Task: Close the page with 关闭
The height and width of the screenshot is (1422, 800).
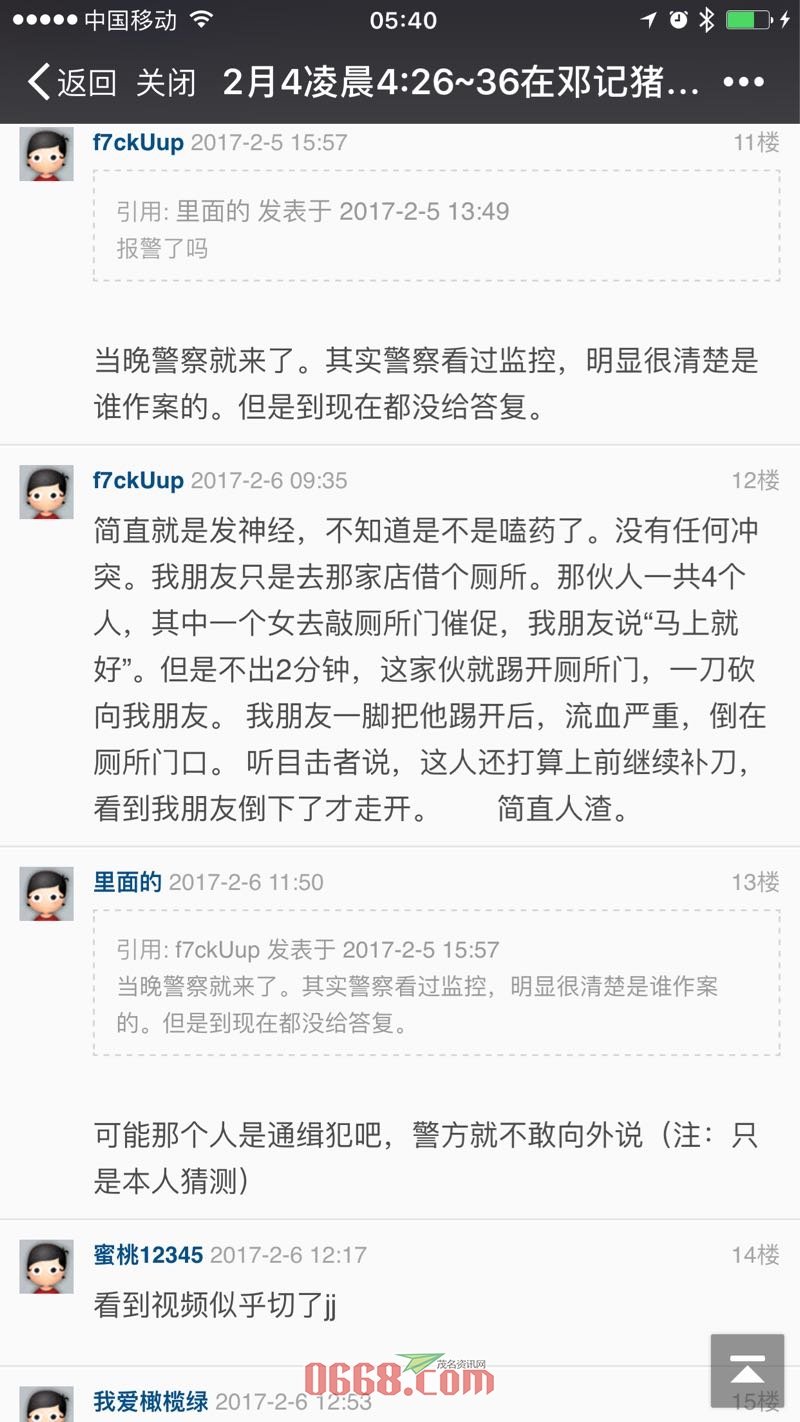Action: [166, 83]
